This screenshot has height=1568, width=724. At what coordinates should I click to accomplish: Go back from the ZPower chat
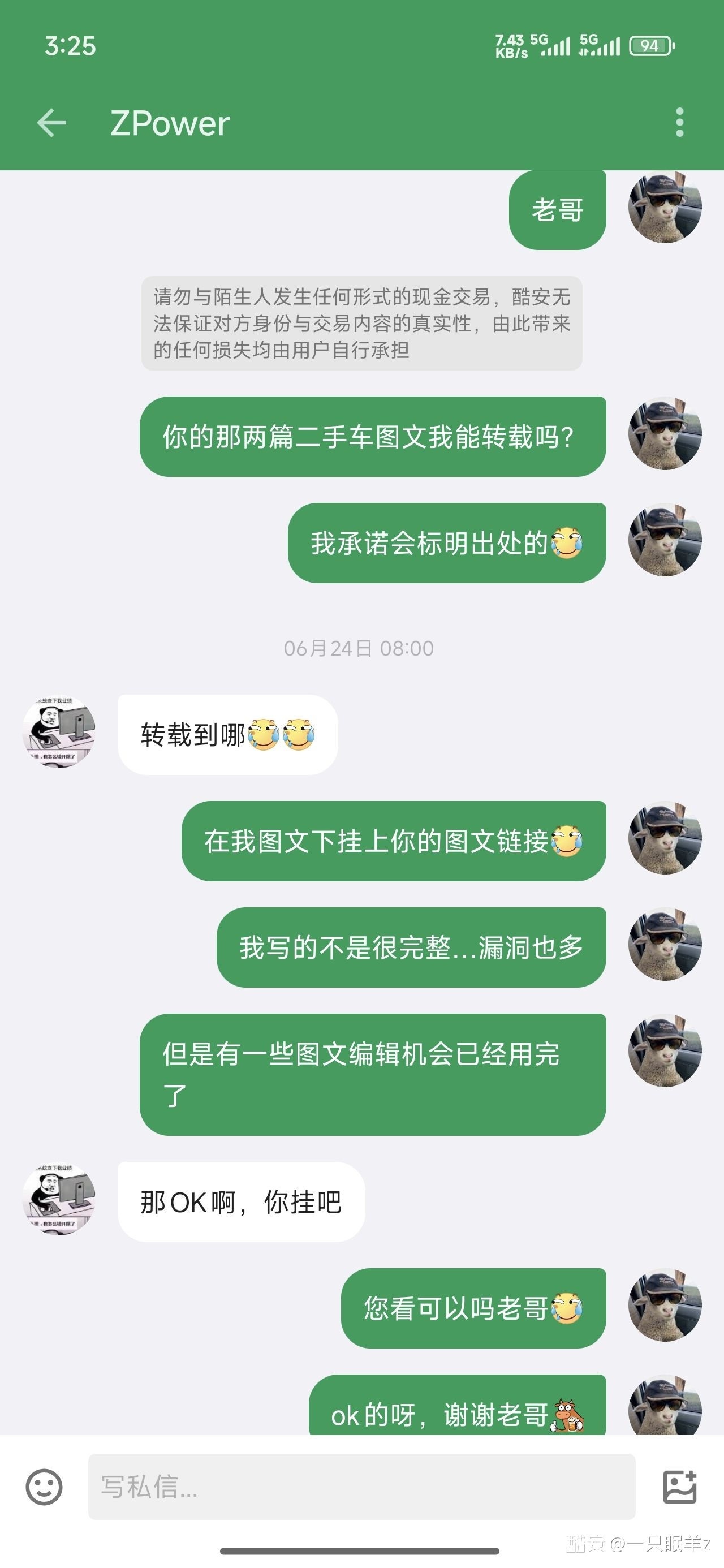(x=52, y=123)
